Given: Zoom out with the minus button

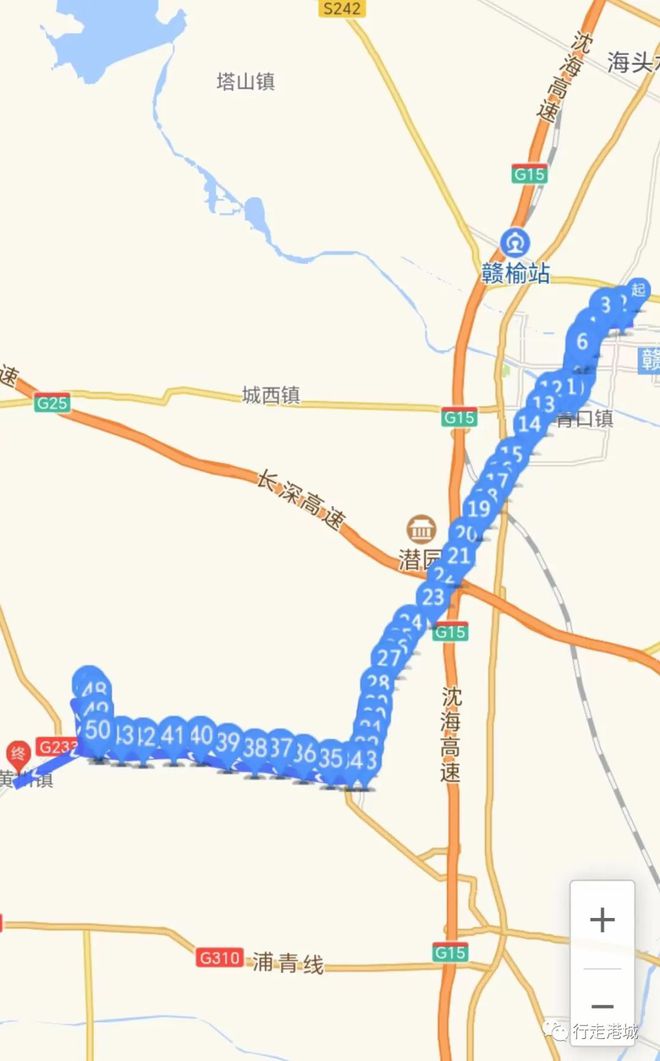Looking at the screenshot, I should 602,1006.
